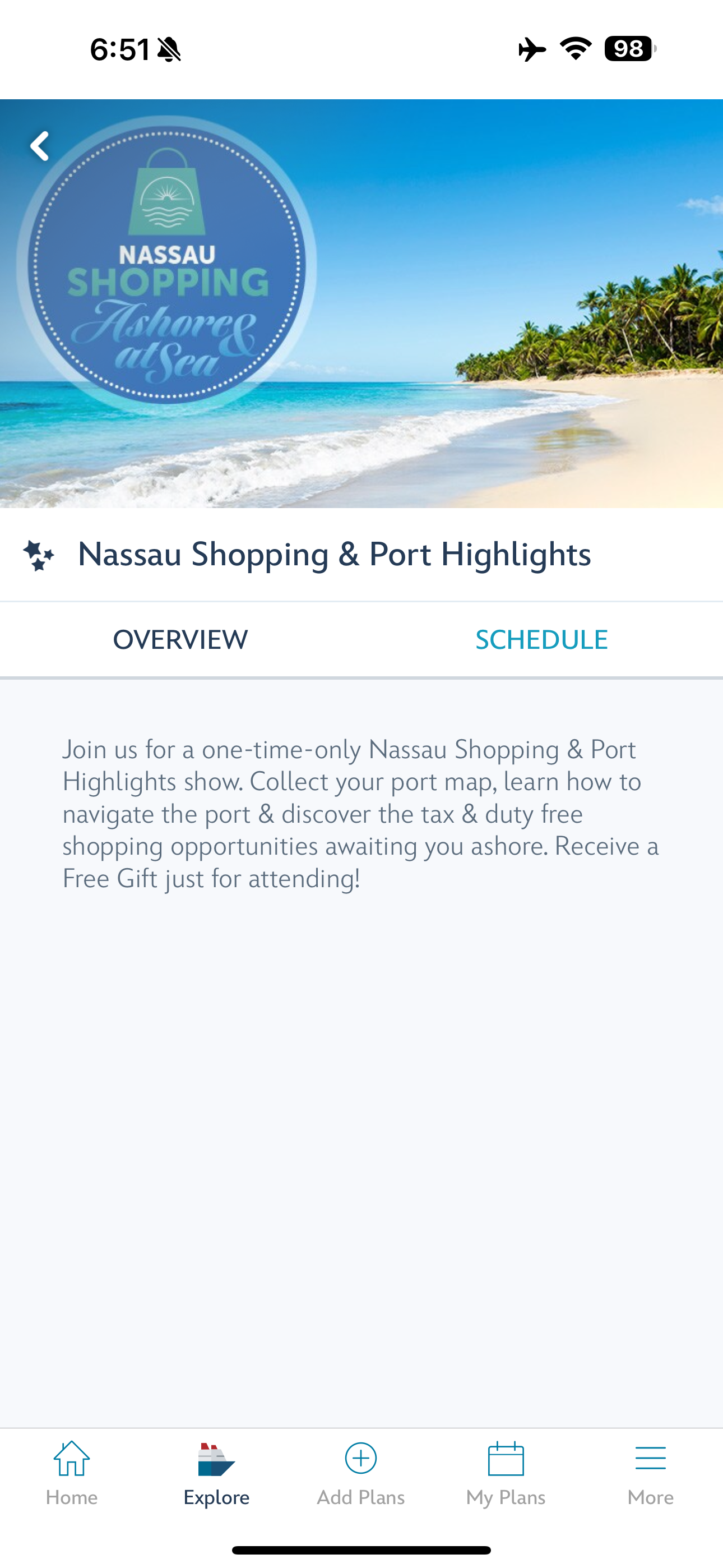The height and width of the screenshot is (1568, 723).
Task: Go to the Explore tab
Action: 217,1473
